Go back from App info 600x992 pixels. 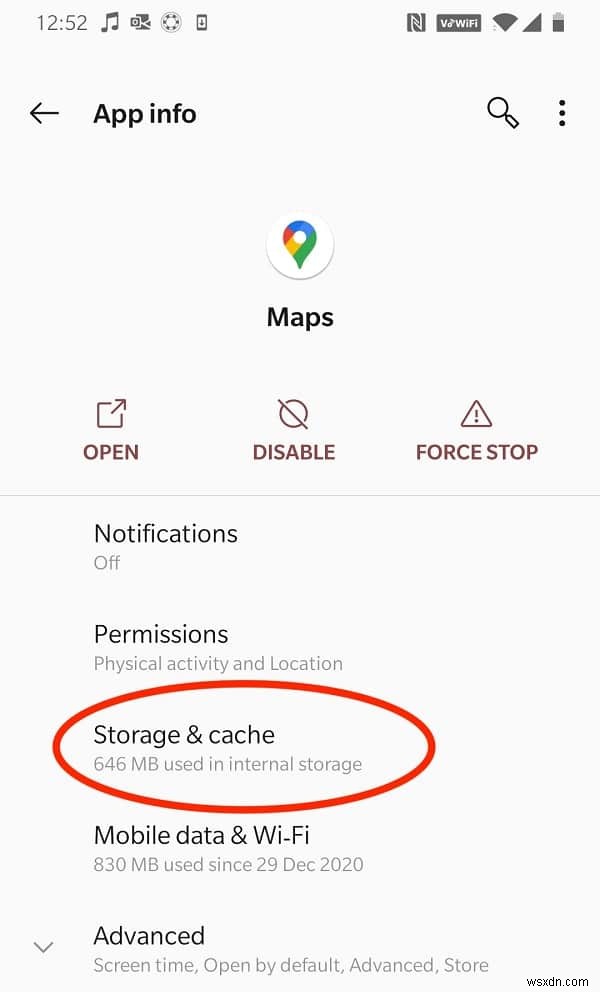click(x=44, y=114)
